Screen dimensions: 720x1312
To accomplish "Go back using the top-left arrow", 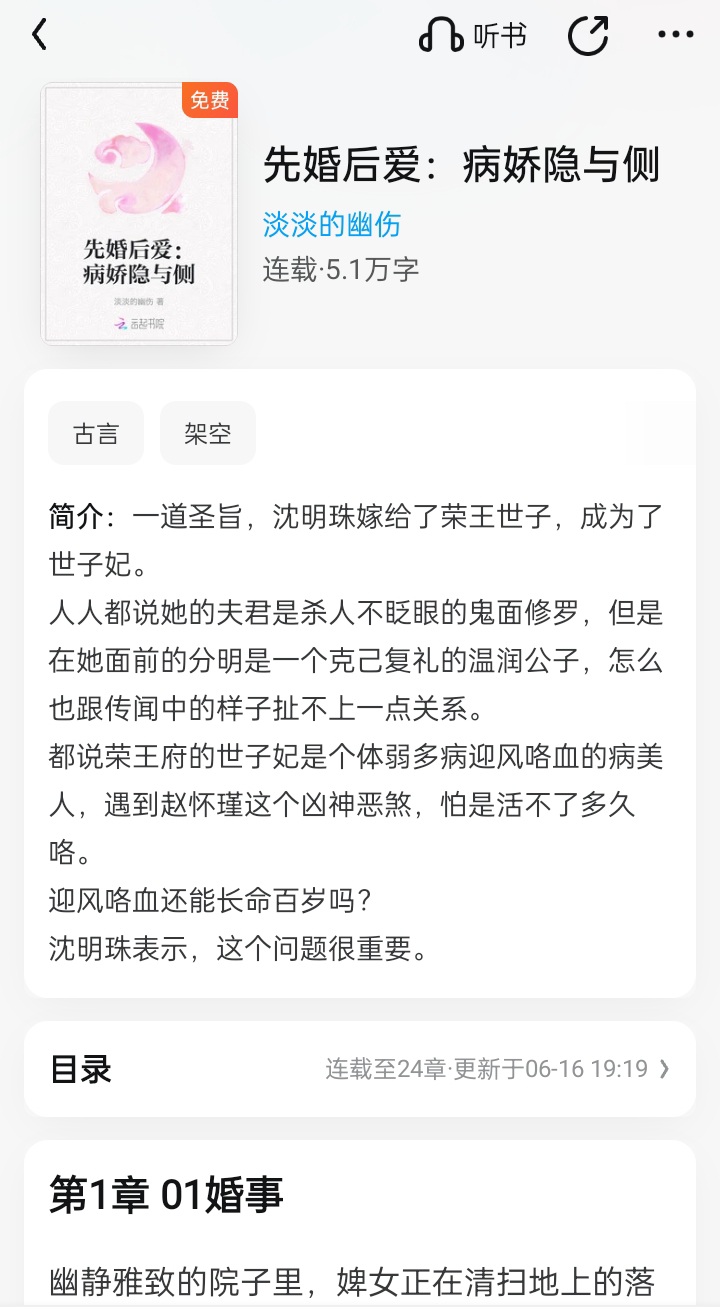I will tap(39, 36).
